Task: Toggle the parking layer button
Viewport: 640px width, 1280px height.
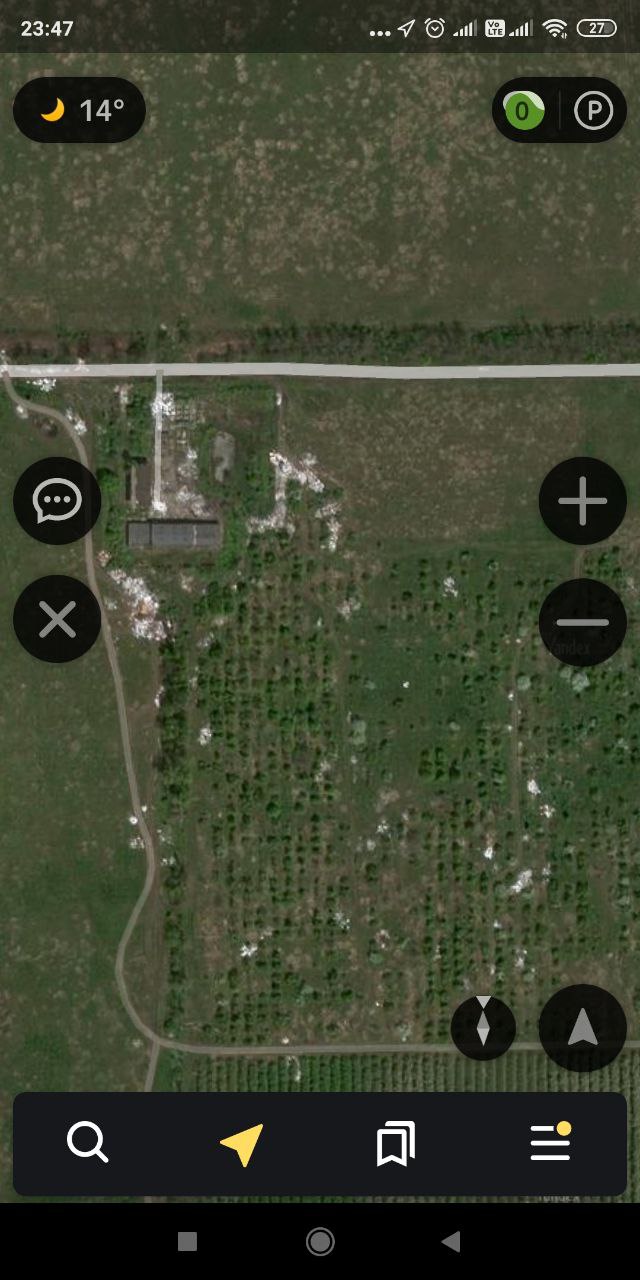Action: click(593, 110)
